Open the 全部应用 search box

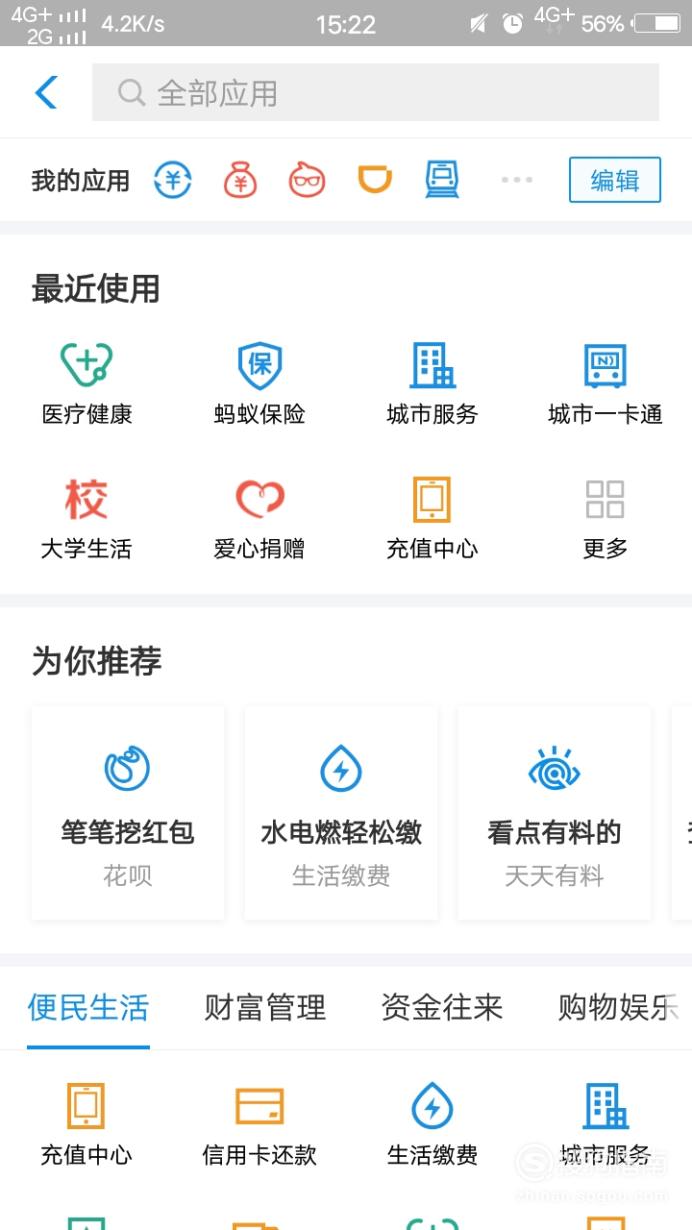point(375,93)
